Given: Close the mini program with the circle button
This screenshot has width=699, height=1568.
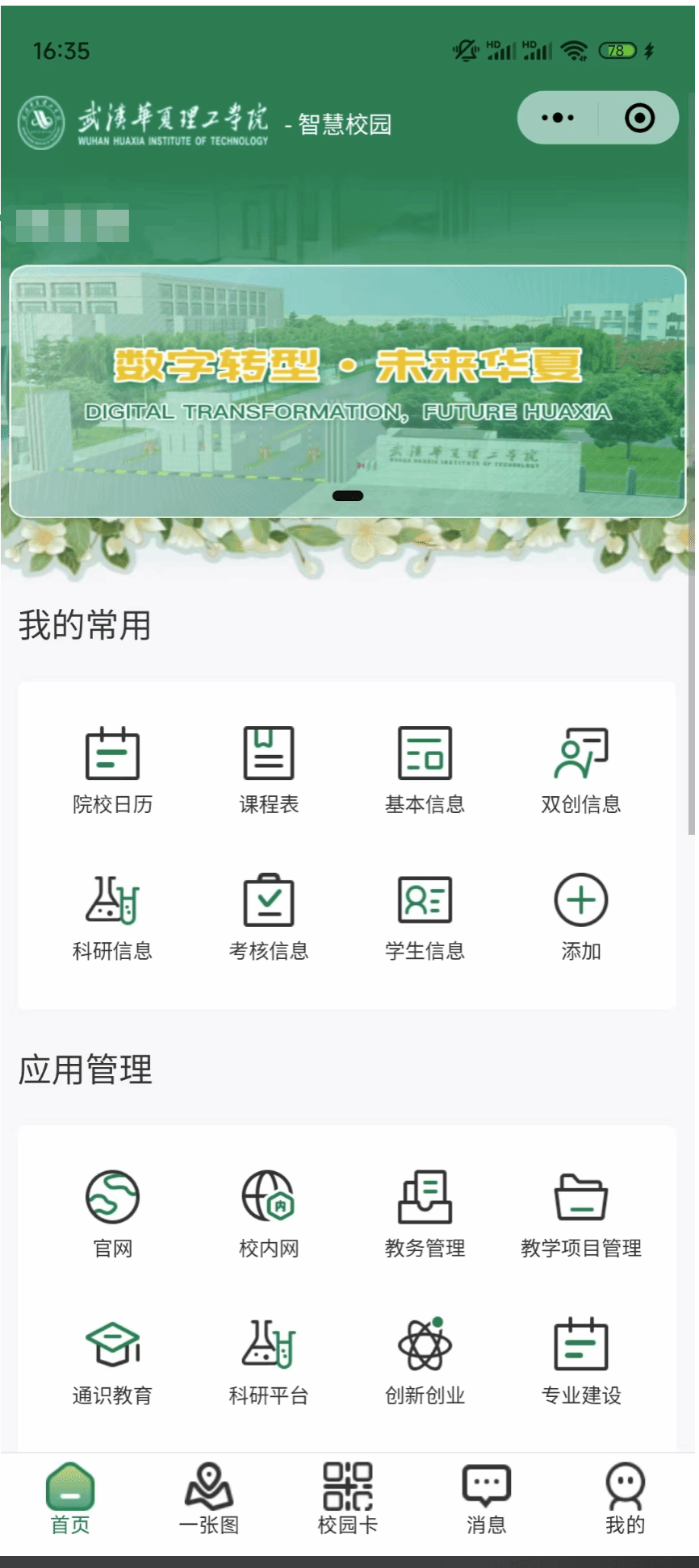Looking at the screenshot, I should point(639,118).
